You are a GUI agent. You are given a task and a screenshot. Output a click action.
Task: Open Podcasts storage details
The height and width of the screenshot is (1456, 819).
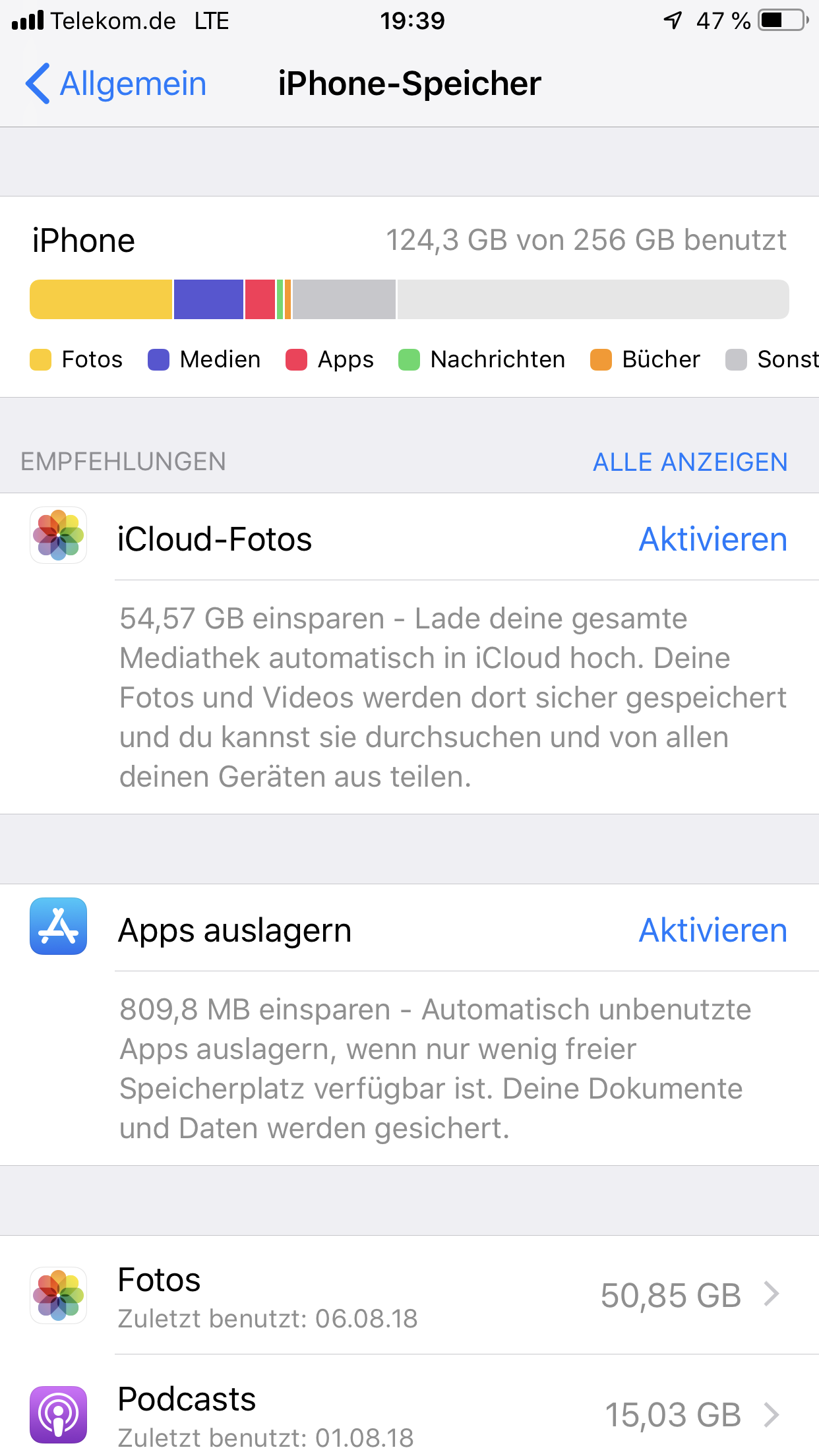(409, 1414)
